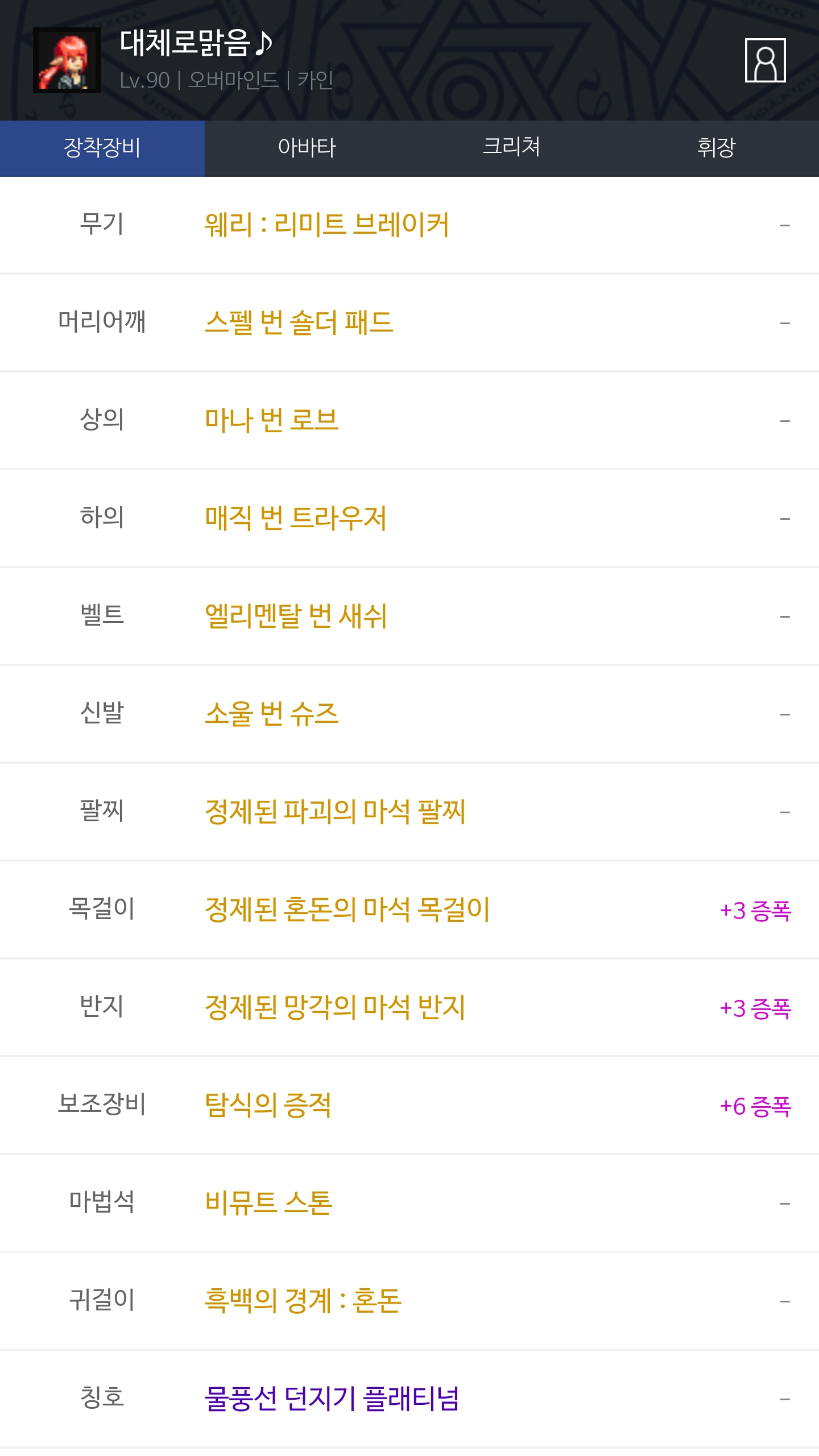View 마나 번 로브 item
Image resolution: width=819 pixels, height=1456 pixels.
pos(272,420)
